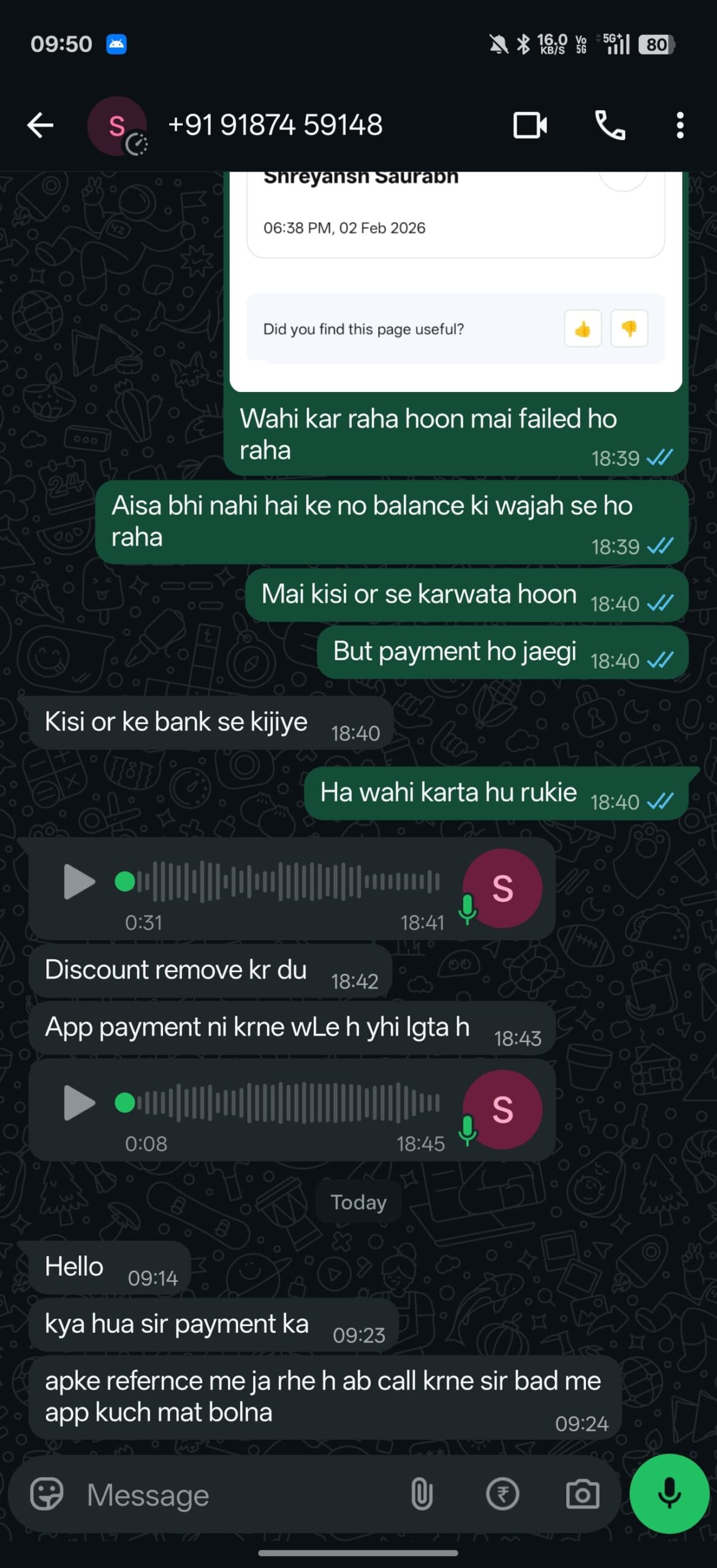Focus the Message text field
This screenshot has width=717, height=1568.
[239, 1494]
